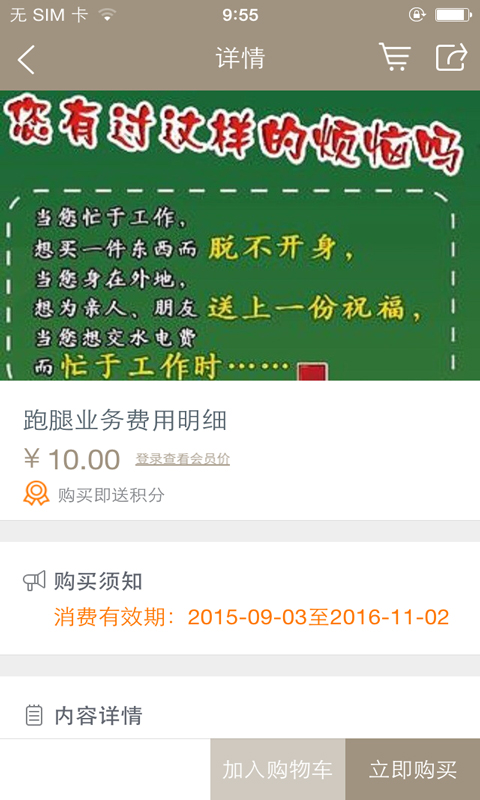Open the product banner image
Screen dimensions: 480x800
coord(240,235)
